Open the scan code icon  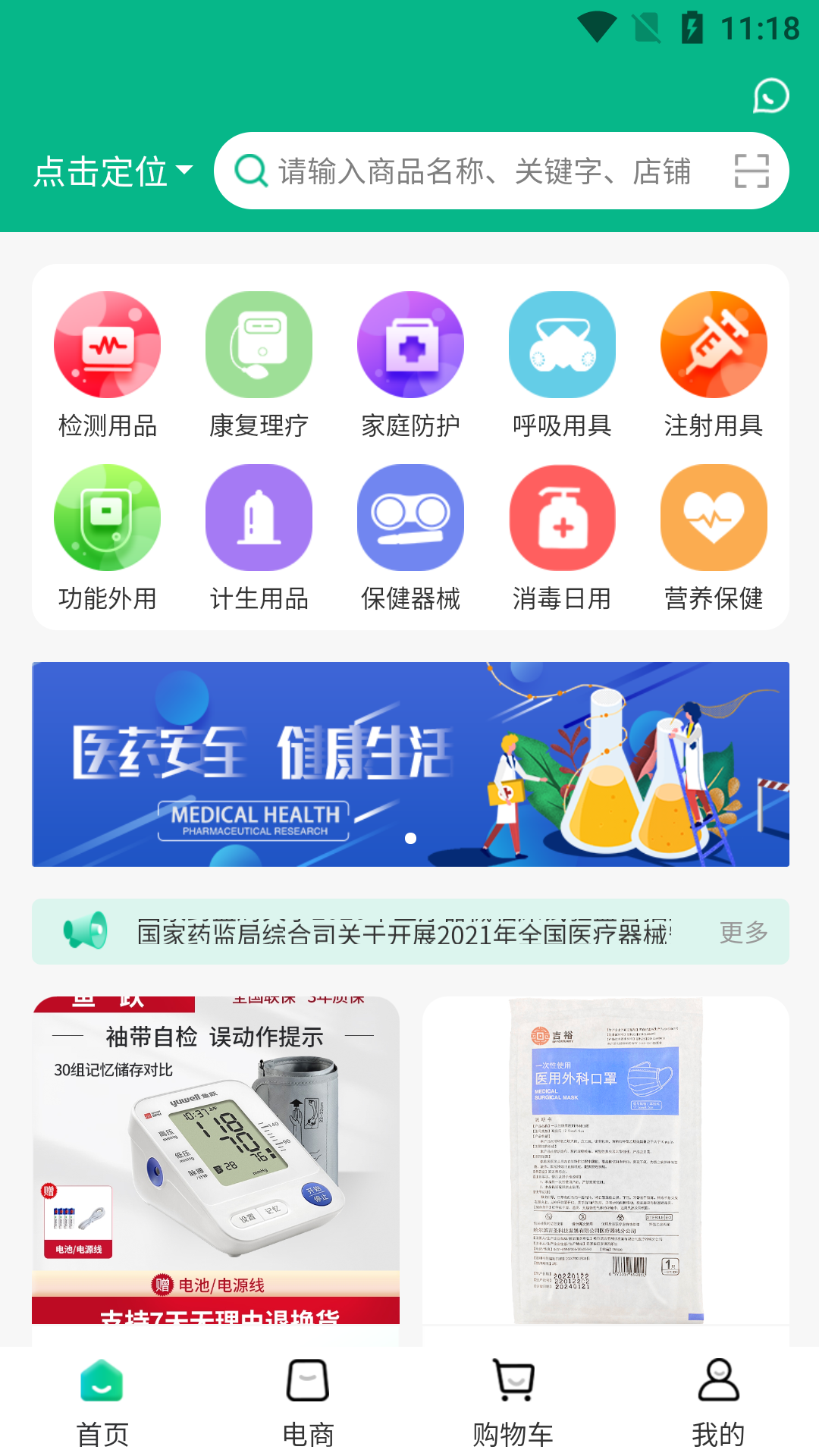(752, 171)
